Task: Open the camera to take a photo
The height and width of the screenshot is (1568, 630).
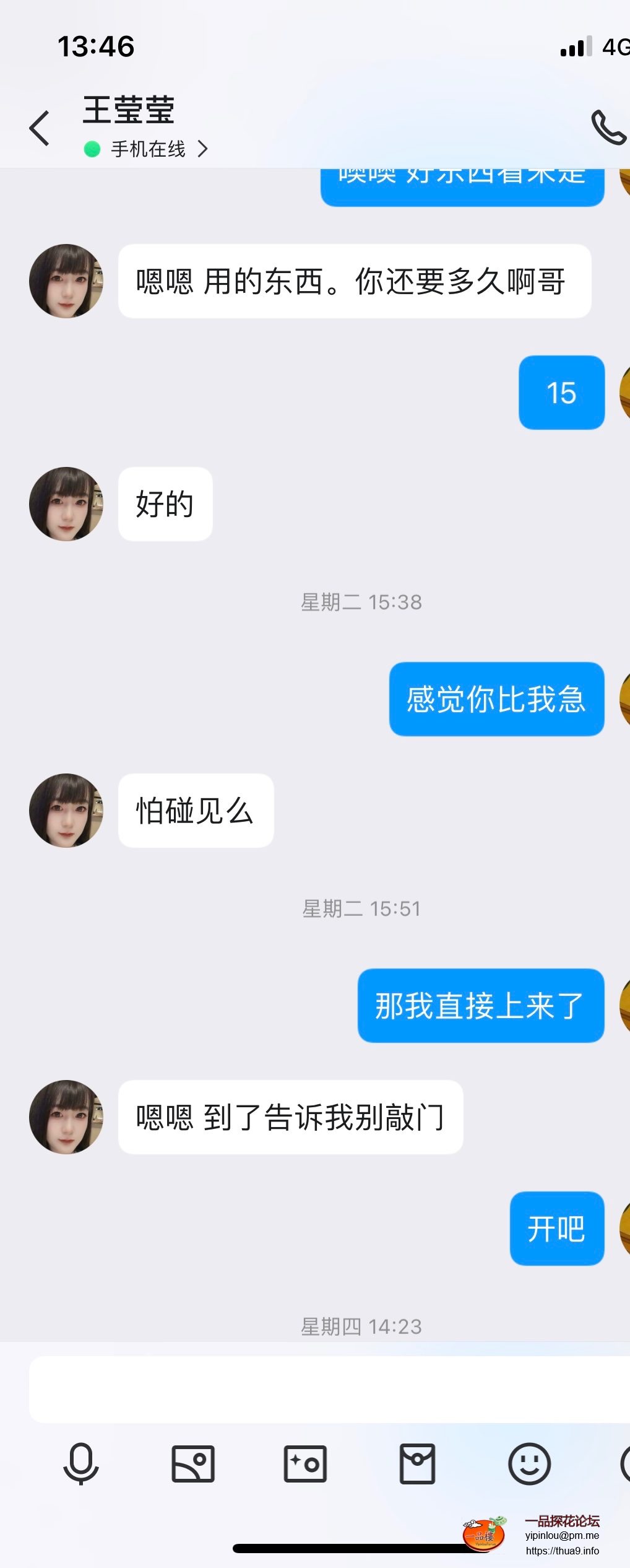Action: tap(305, 1464)
